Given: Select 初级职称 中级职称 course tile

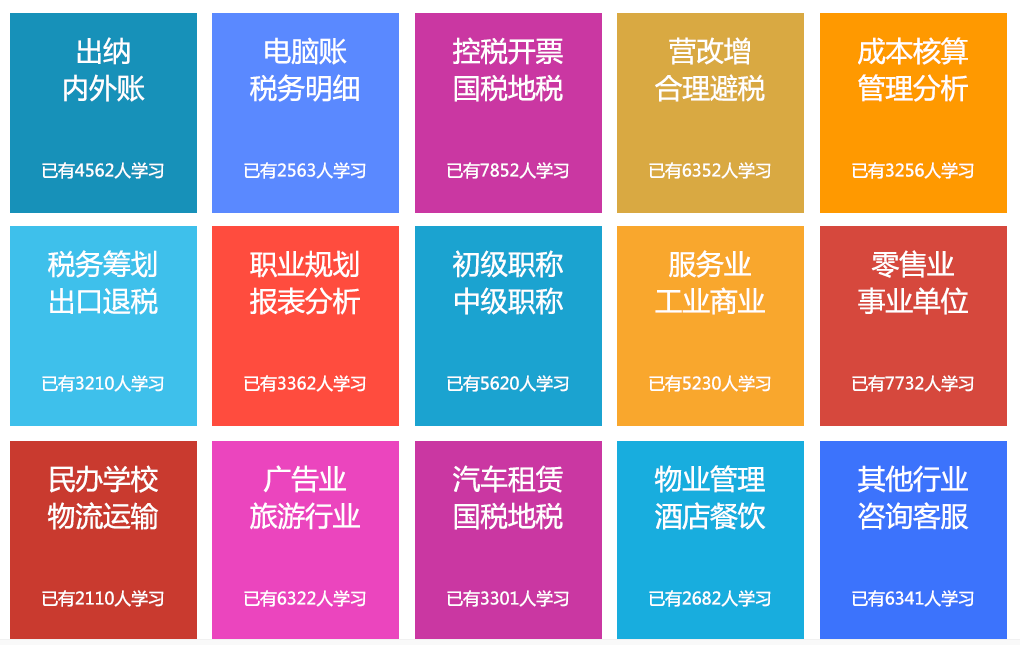Looking at the screenshot, I should tap(508, 326).
